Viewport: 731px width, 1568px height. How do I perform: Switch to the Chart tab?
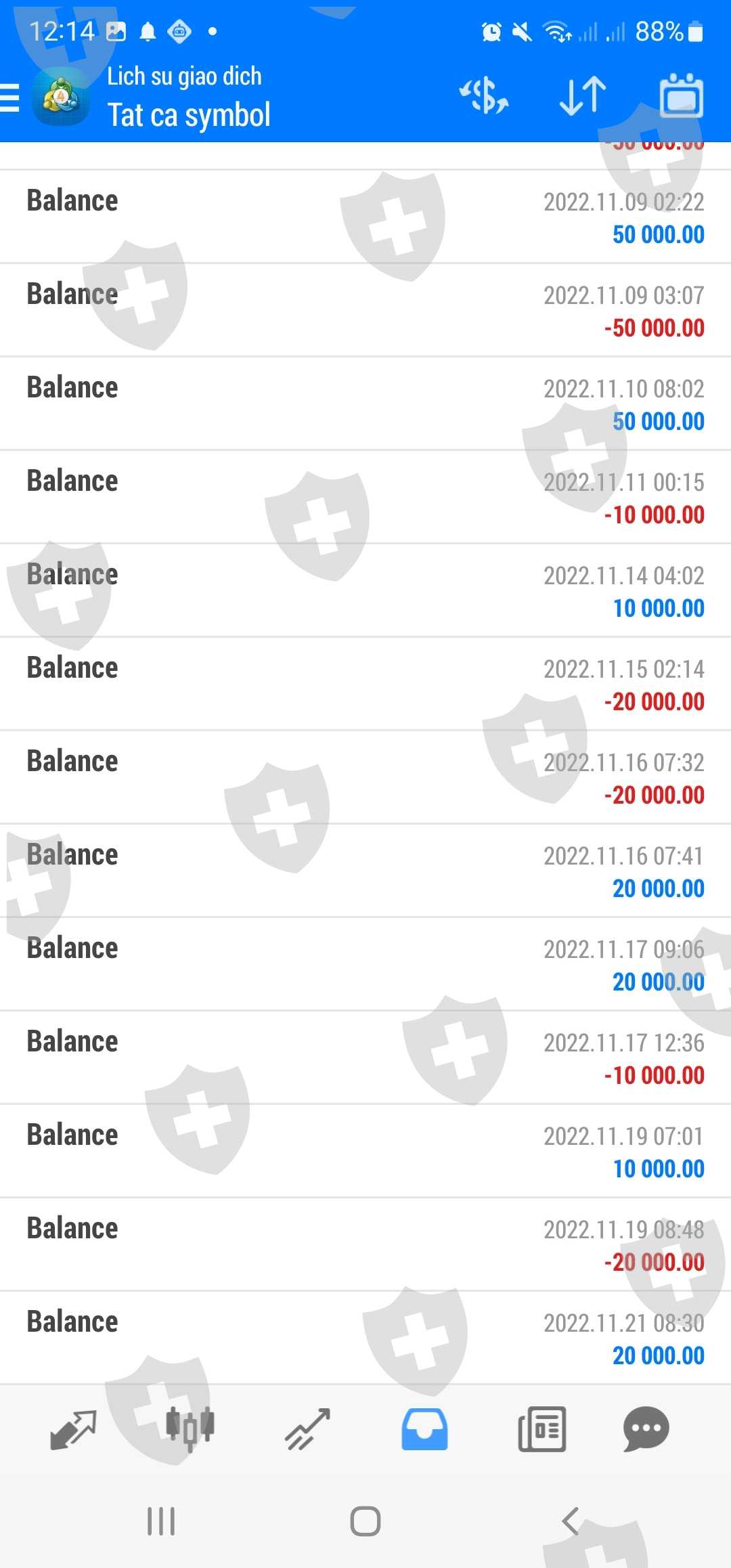[190, 1429]
